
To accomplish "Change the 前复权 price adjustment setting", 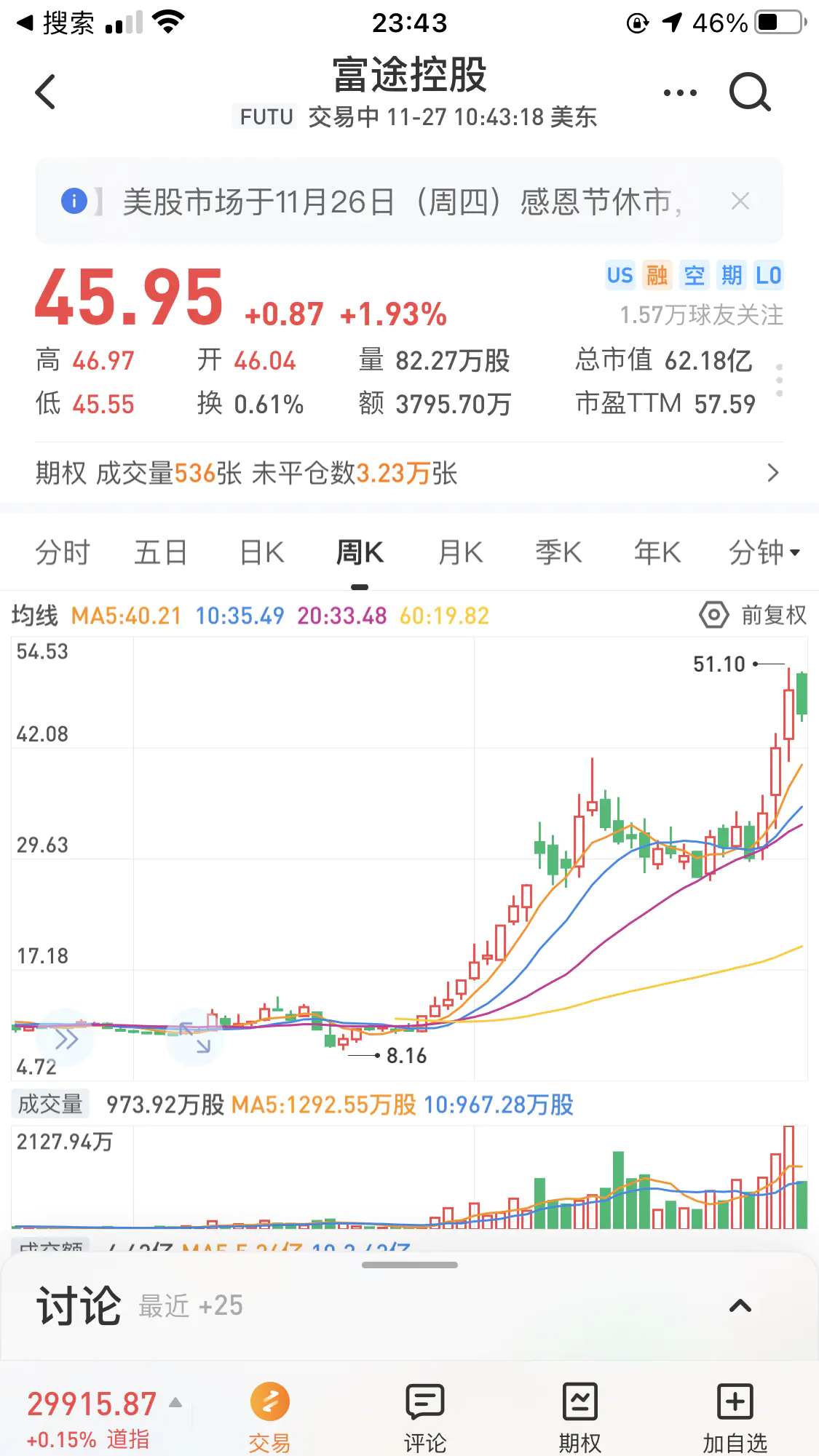I will pos(753,616).
